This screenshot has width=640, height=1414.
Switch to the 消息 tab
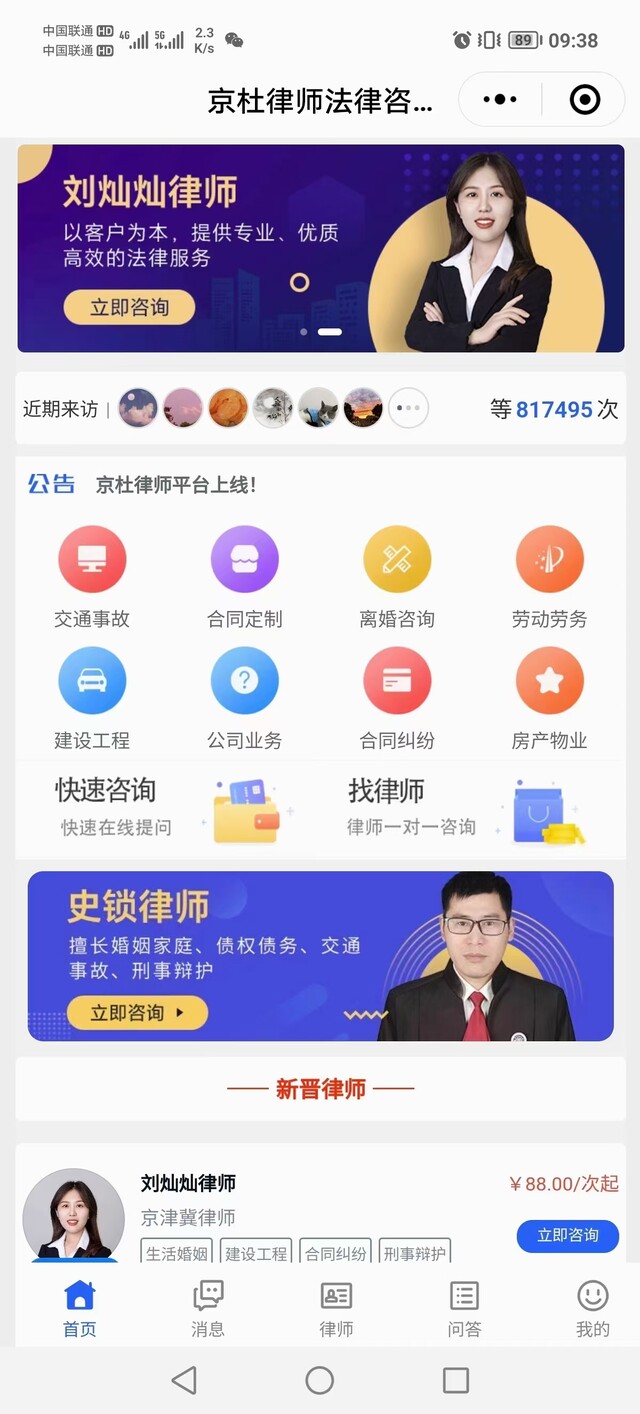point(208,1308)
